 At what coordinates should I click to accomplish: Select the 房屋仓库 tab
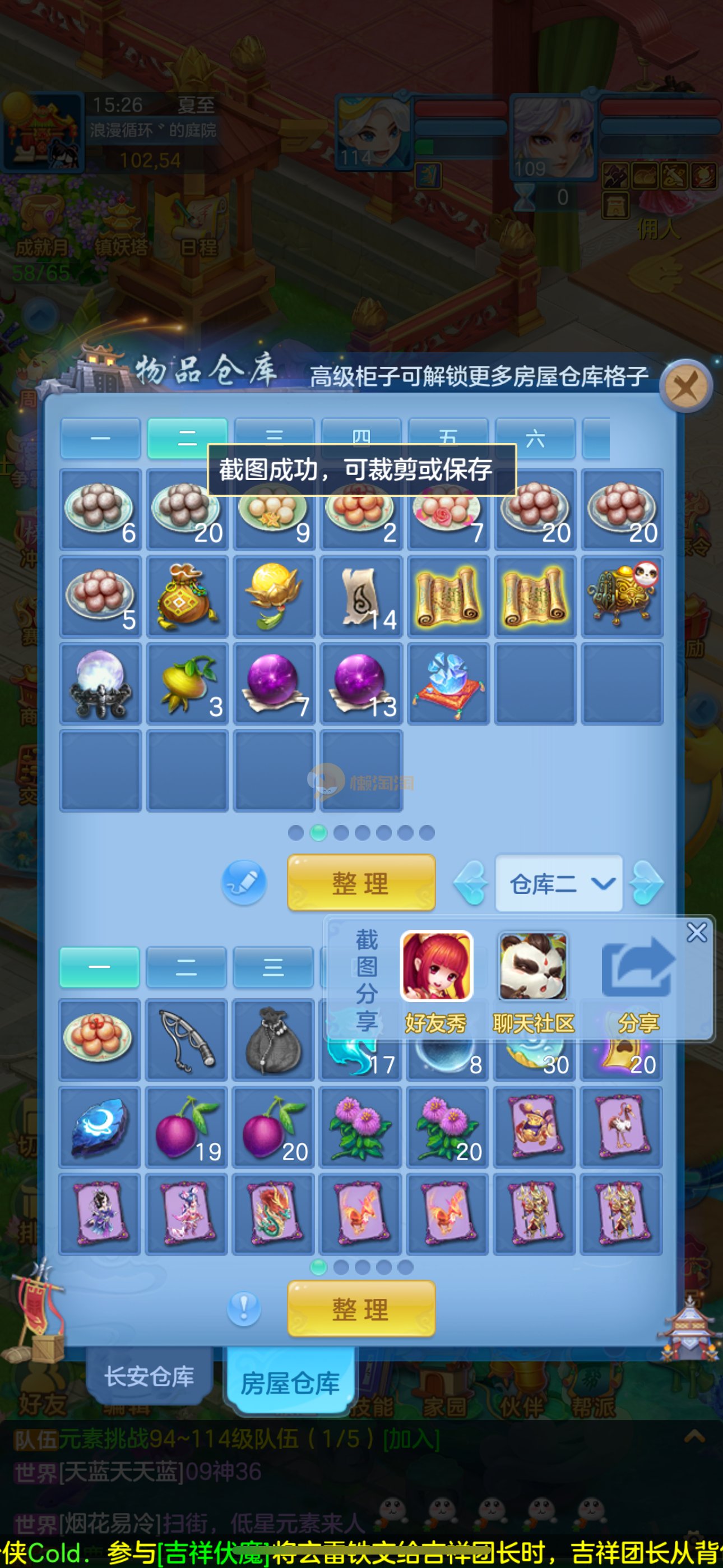click(290, 1383)
